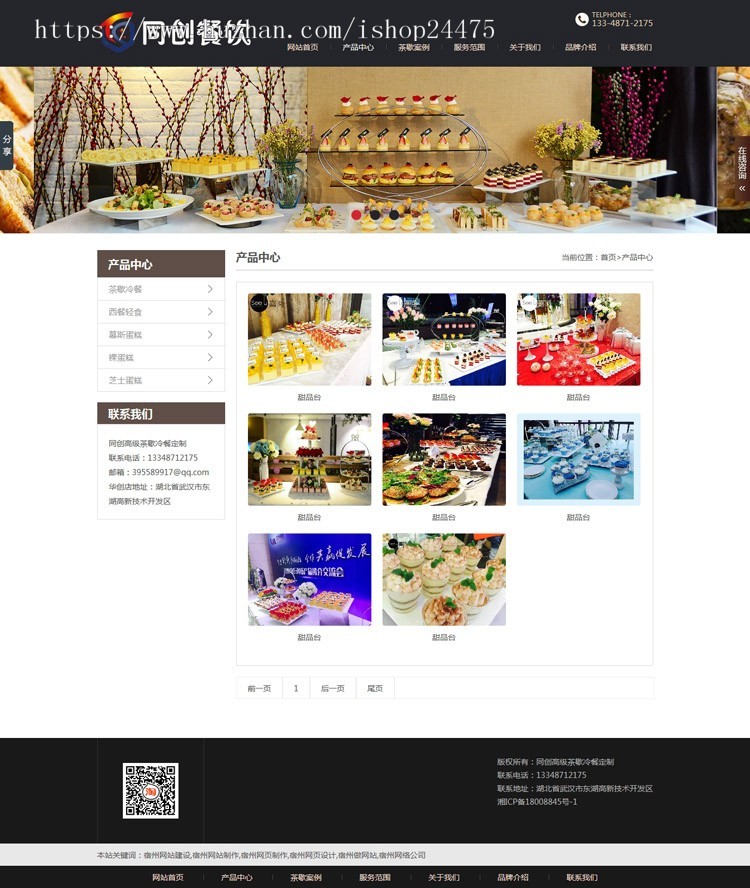This screenshot has width=750, height=888.
Task: Click the telephone icon in the header
Action: pyautogui.click(x=583, y=20)
